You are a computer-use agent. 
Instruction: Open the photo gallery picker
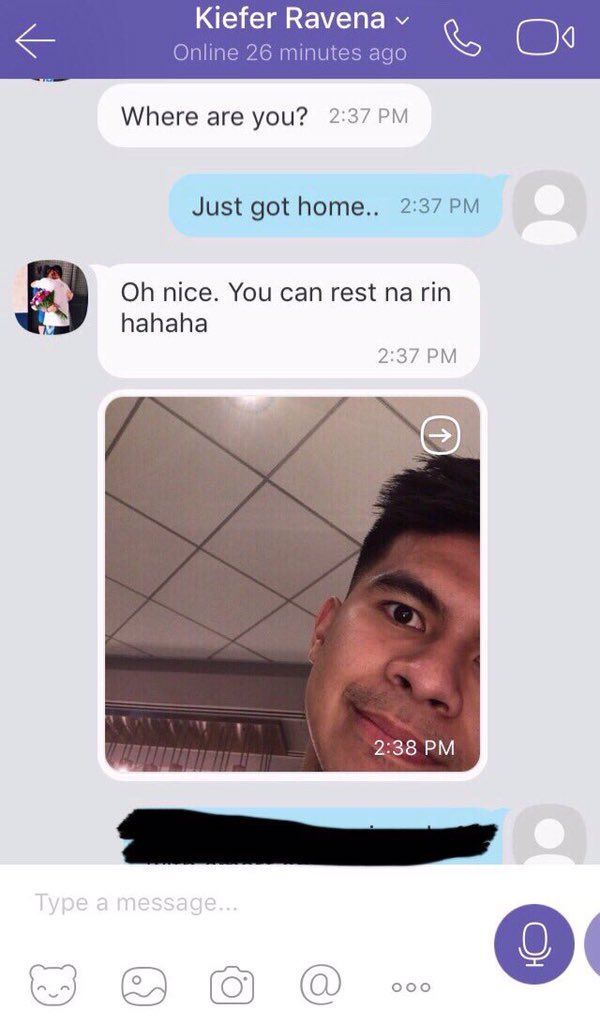(143, 985)
